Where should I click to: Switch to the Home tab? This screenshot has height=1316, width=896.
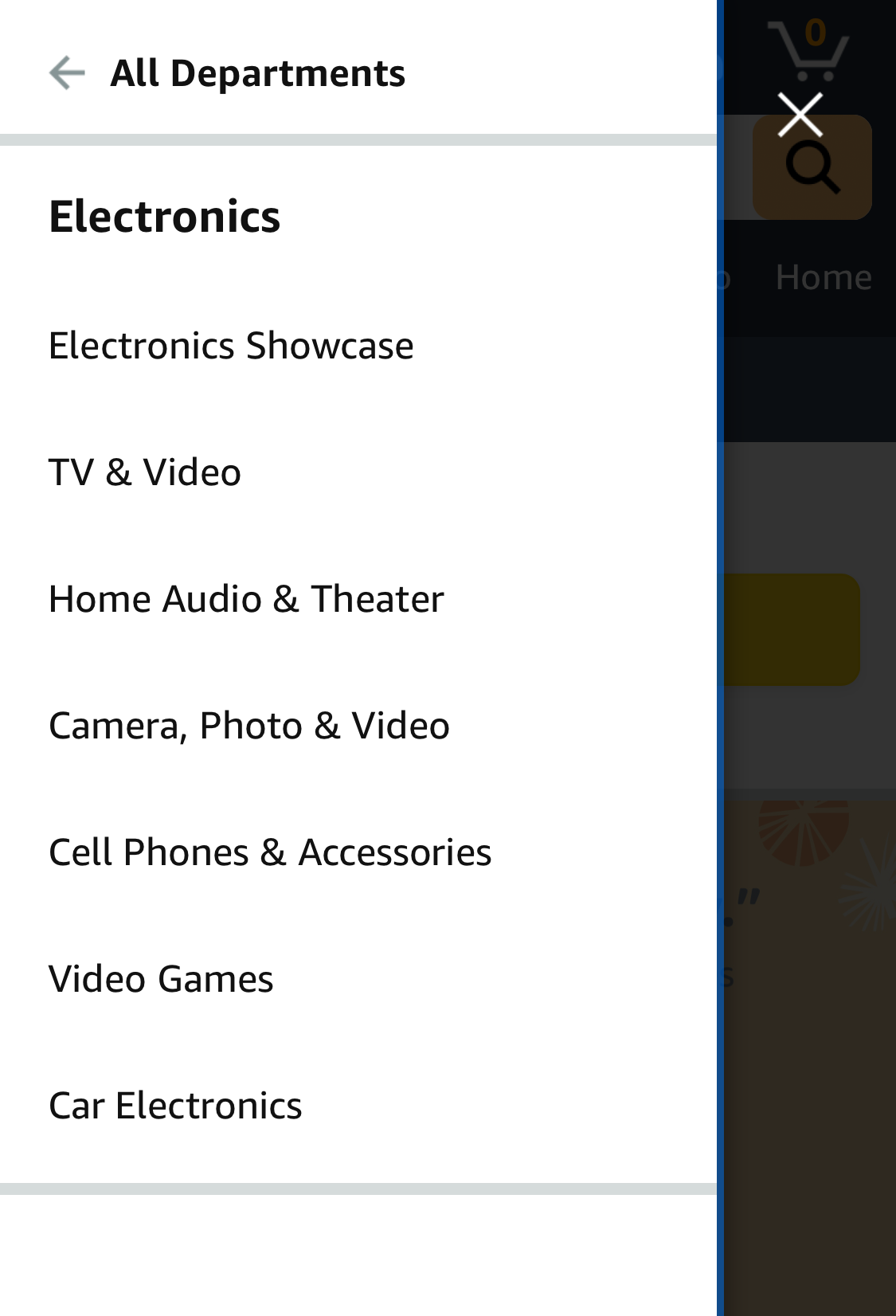[824, 277]
